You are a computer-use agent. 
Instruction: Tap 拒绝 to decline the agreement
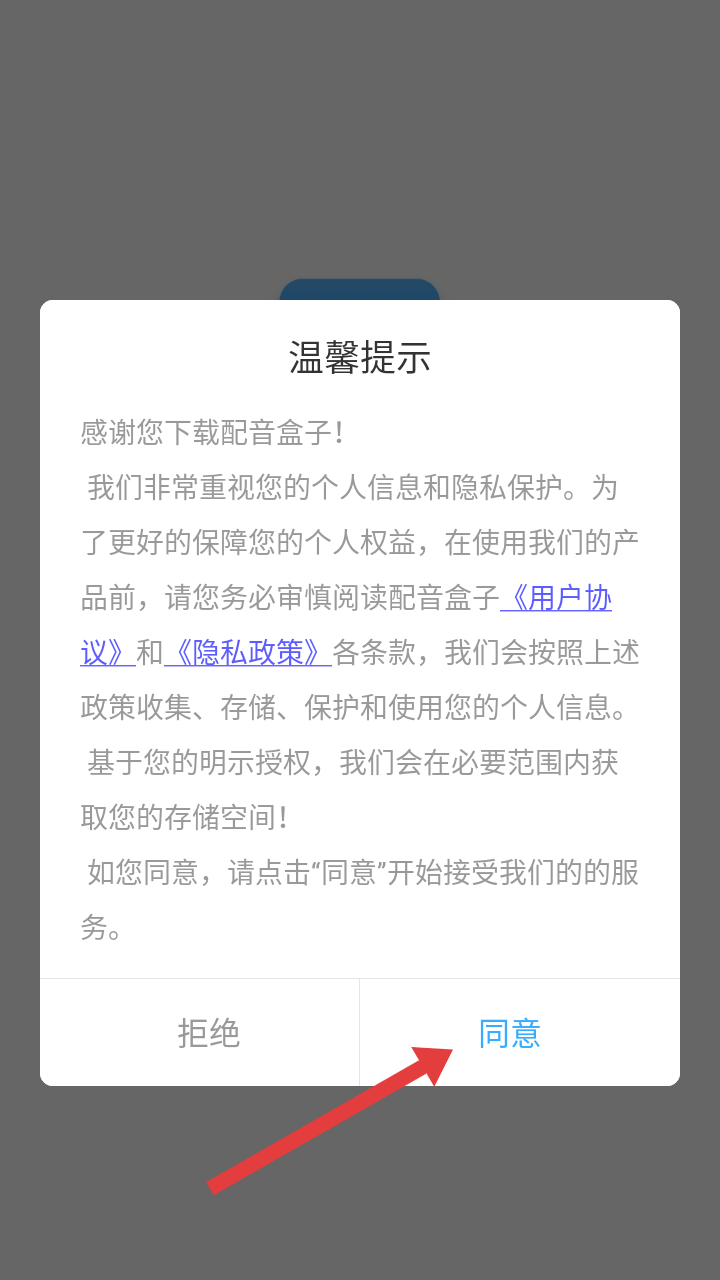(x=208, y=1032)
